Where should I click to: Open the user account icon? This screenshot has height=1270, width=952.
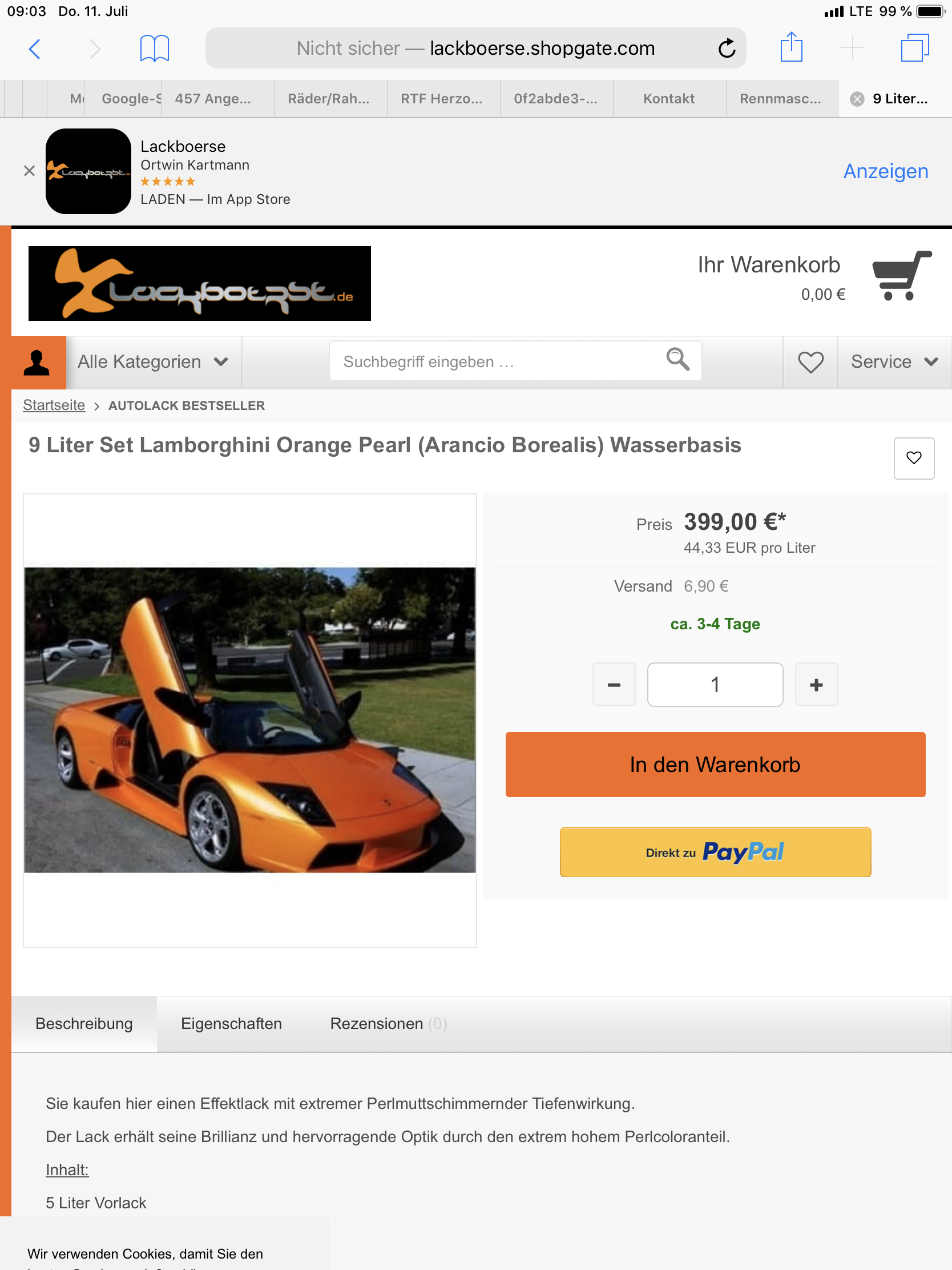37,362
